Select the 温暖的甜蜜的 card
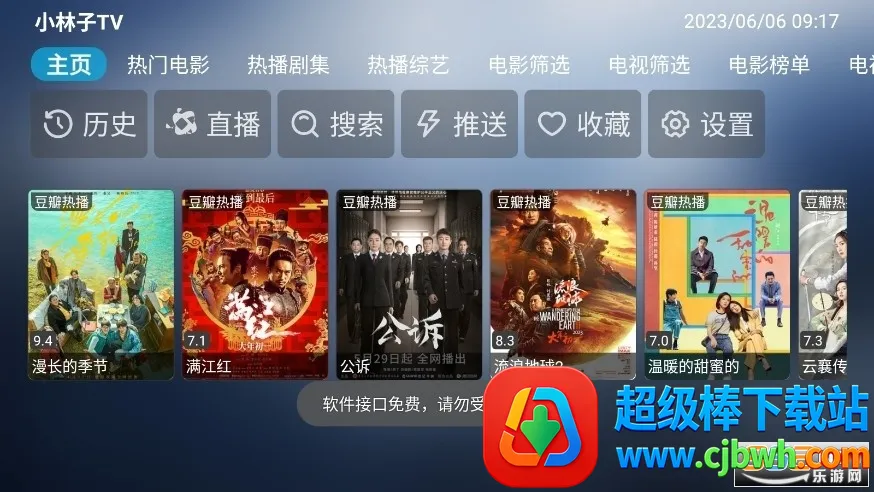The width and height of the screenshot is (874, 492). click(717, 285)
